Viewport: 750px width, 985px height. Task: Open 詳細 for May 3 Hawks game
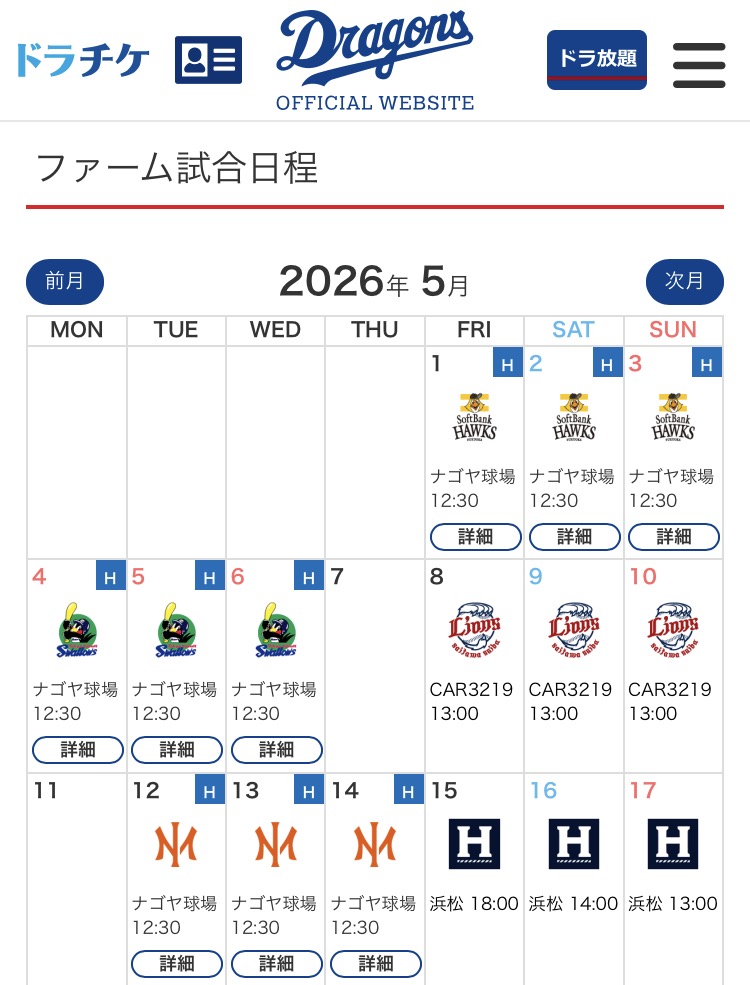point(673,537)
